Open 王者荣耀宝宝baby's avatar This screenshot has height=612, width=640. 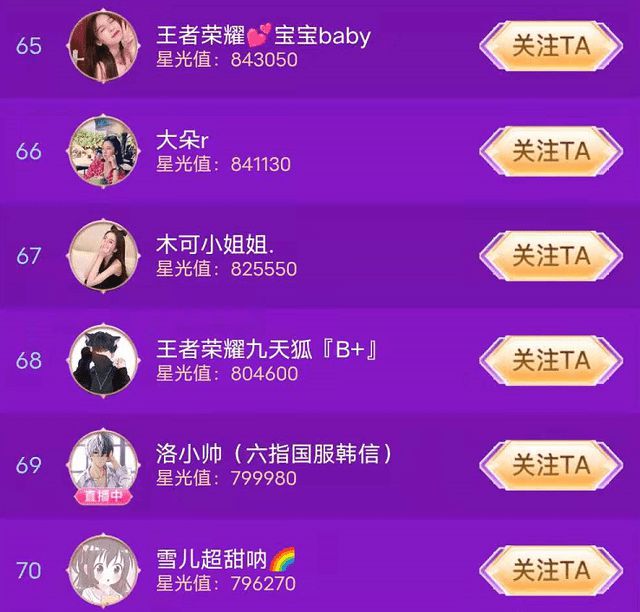click(x=103, y=46)
